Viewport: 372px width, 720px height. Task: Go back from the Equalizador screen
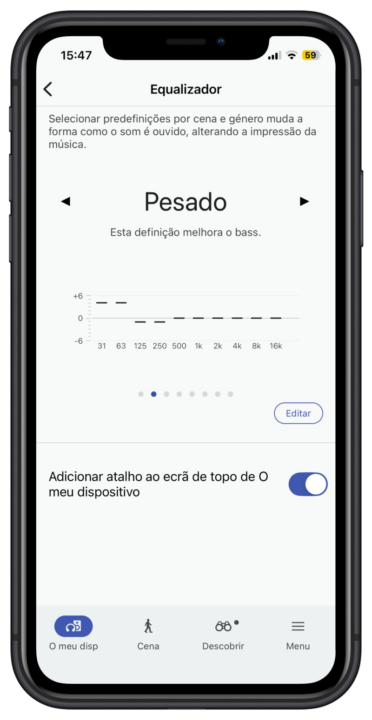[48, 89]
